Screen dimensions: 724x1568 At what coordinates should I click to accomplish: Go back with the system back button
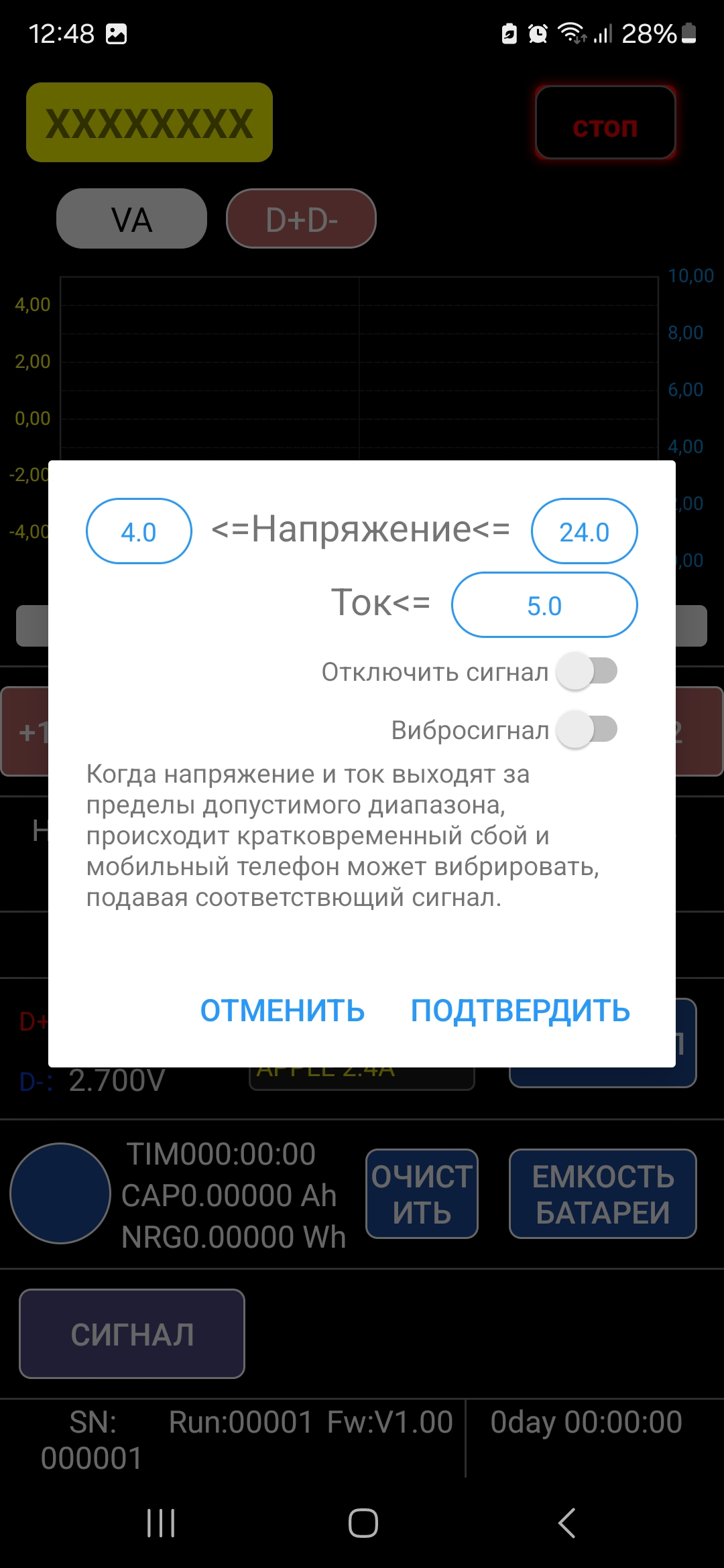pos(566,1523)
